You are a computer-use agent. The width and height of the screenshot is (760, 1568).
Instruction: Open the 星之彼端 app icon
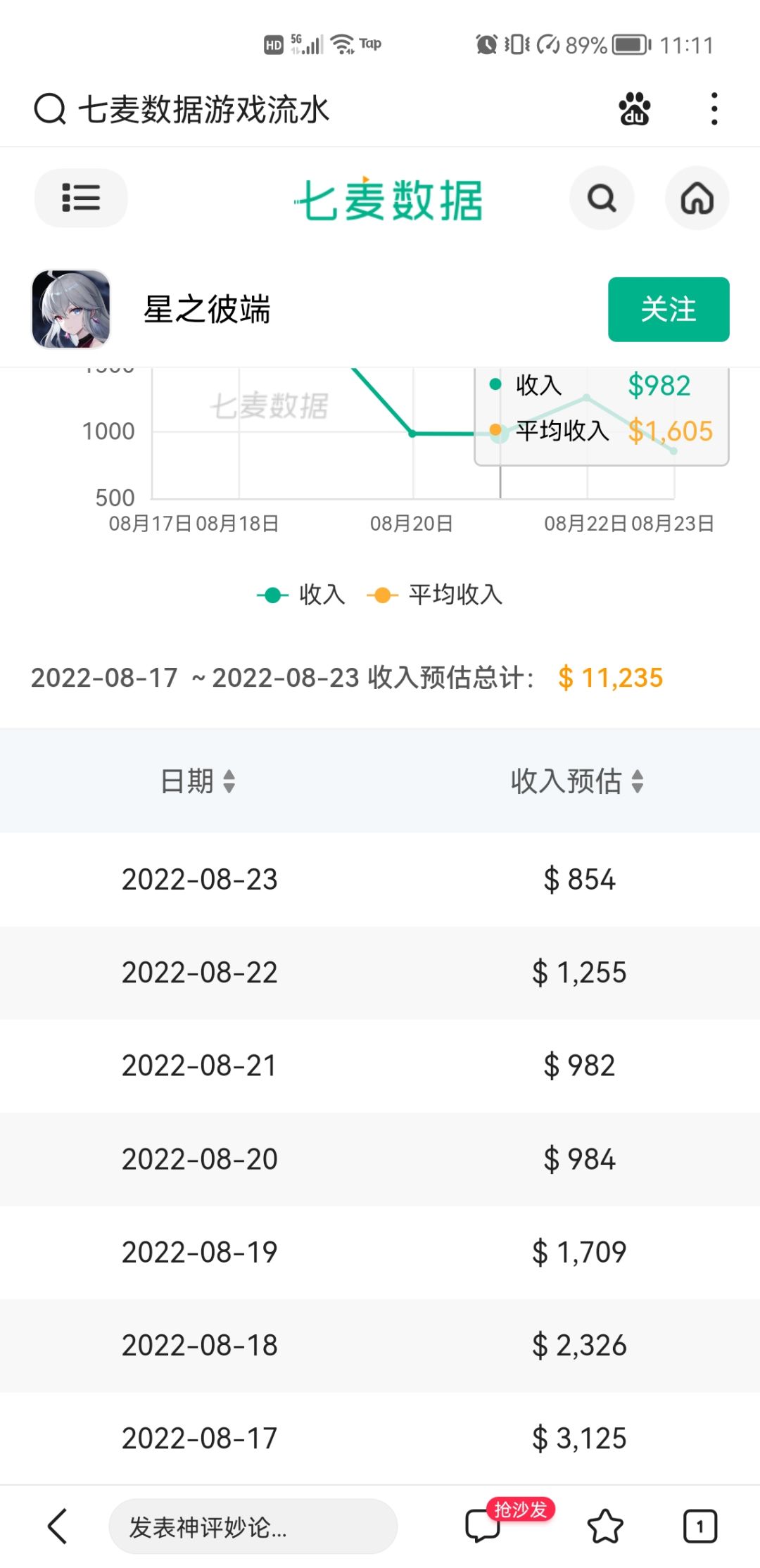[x=71, y=309]
